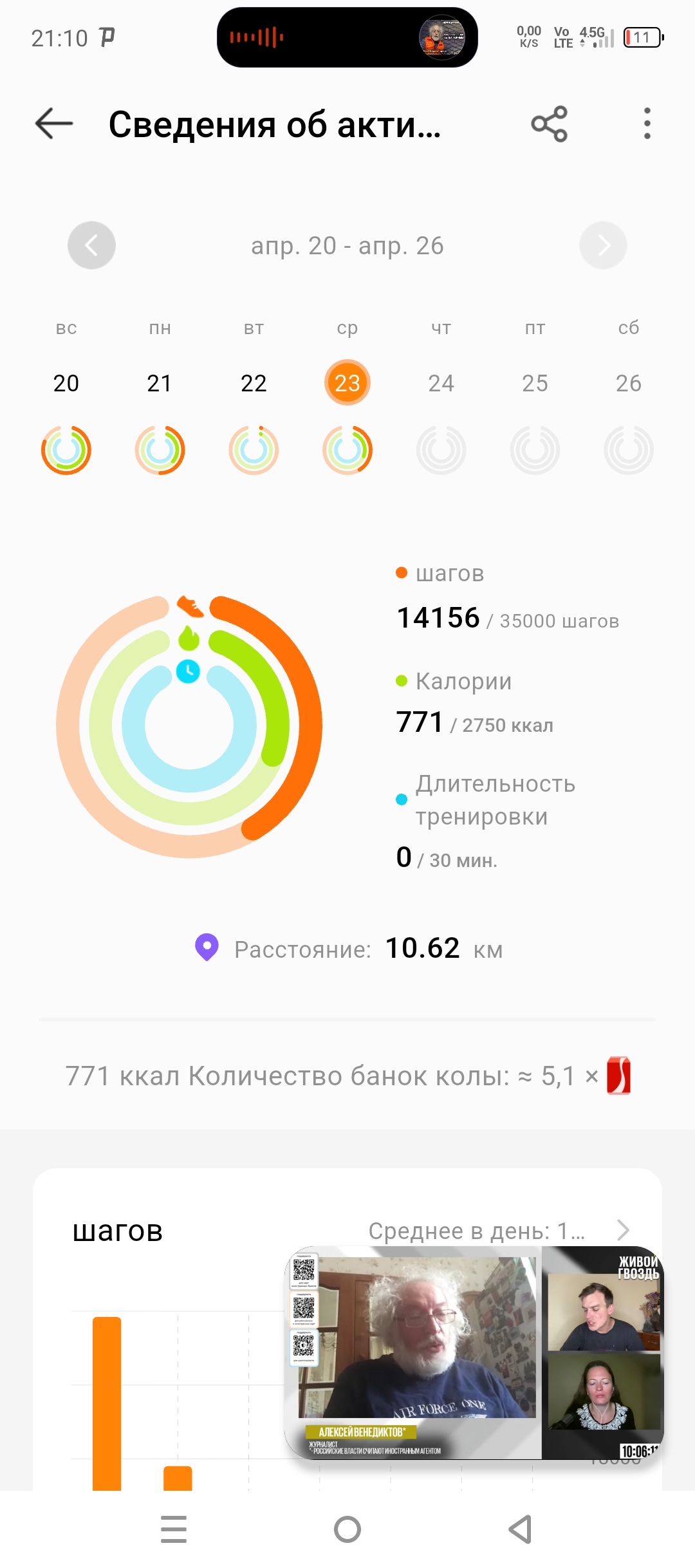This screenshot has width=695, height=1568.
Task: Share the activity summary
Action: pos(549,124)
